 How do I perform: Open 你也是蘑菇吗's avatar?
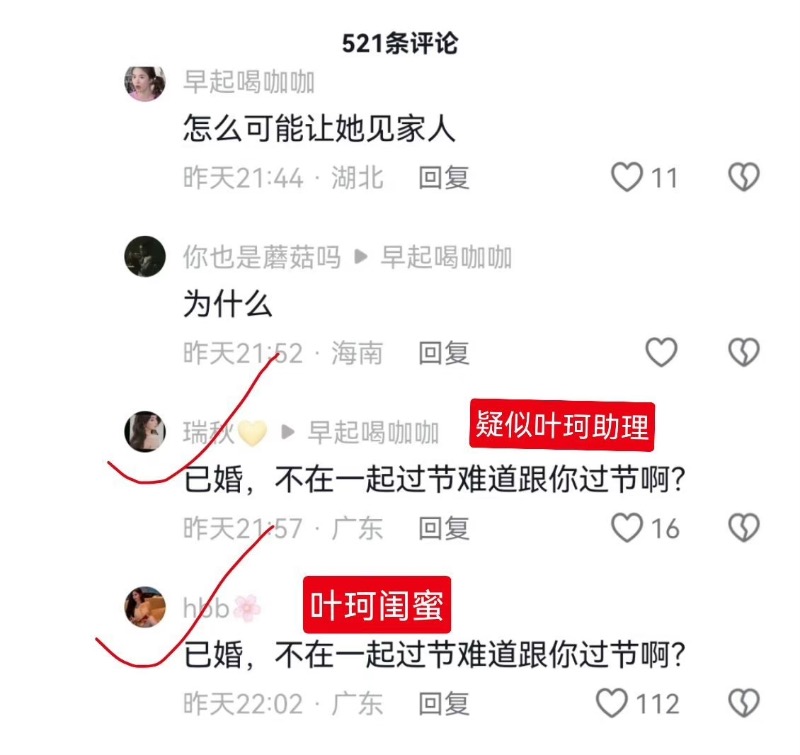[144, 257]
